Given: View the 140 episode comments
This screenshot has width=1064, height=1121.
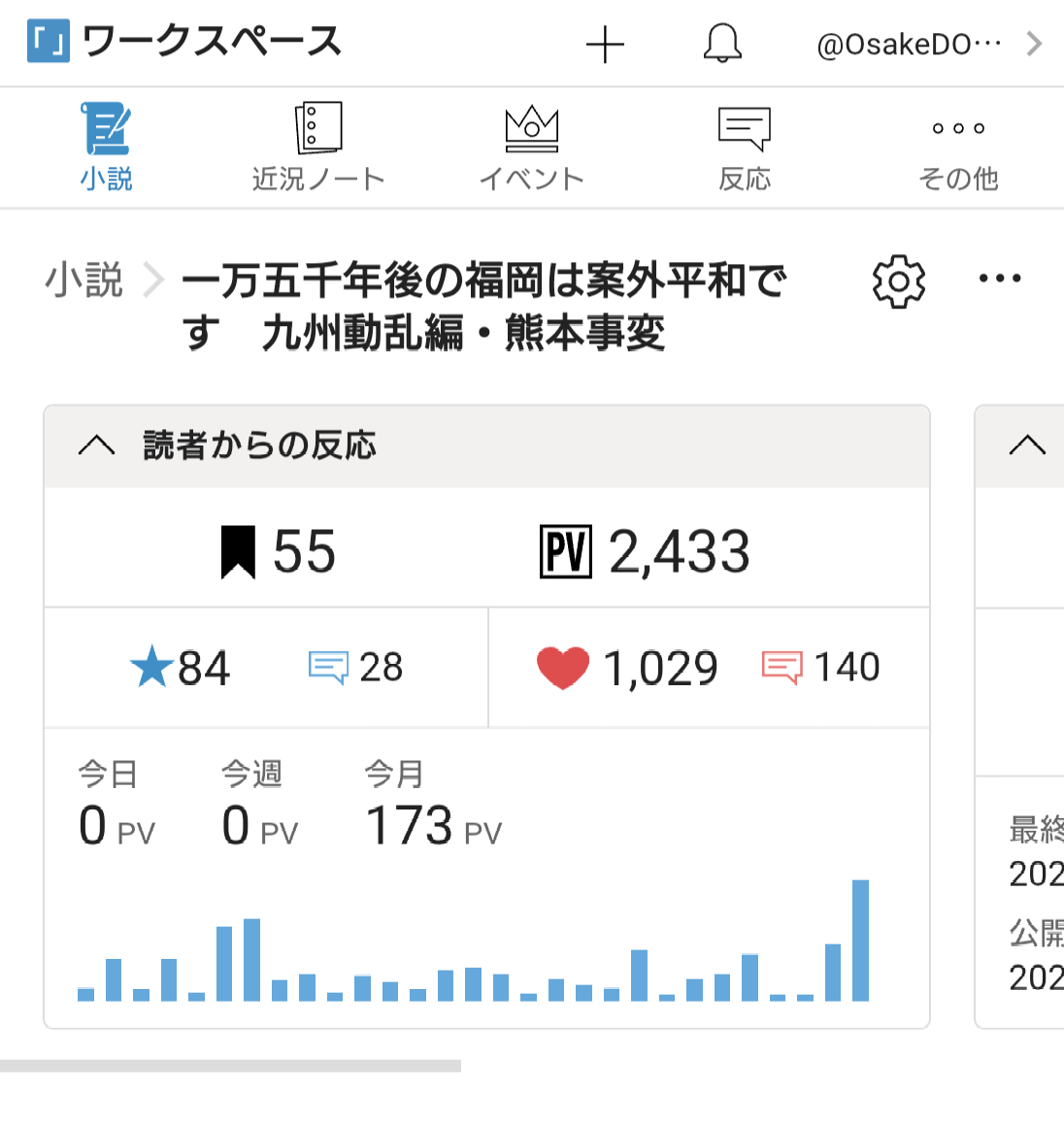Looking at the screenshot, I should [821, 668].
